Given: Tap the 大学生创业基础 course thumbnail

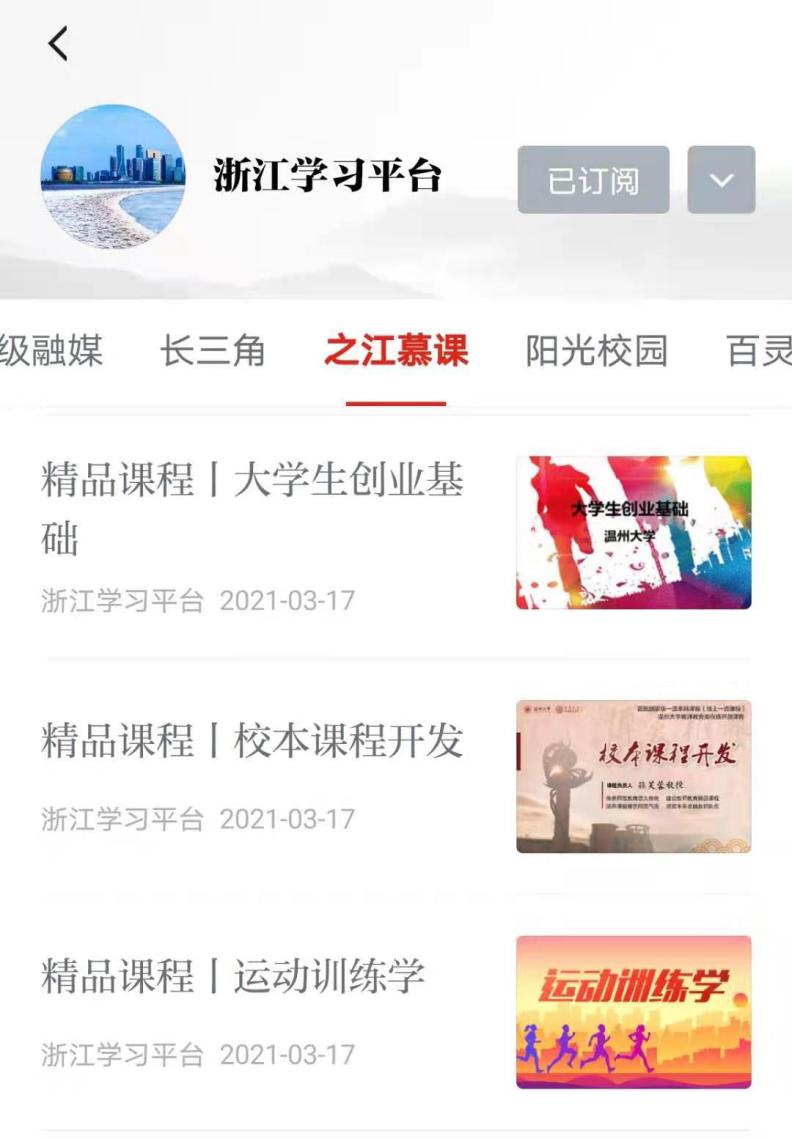Looking at the screenshot, I should coord(633,532).
